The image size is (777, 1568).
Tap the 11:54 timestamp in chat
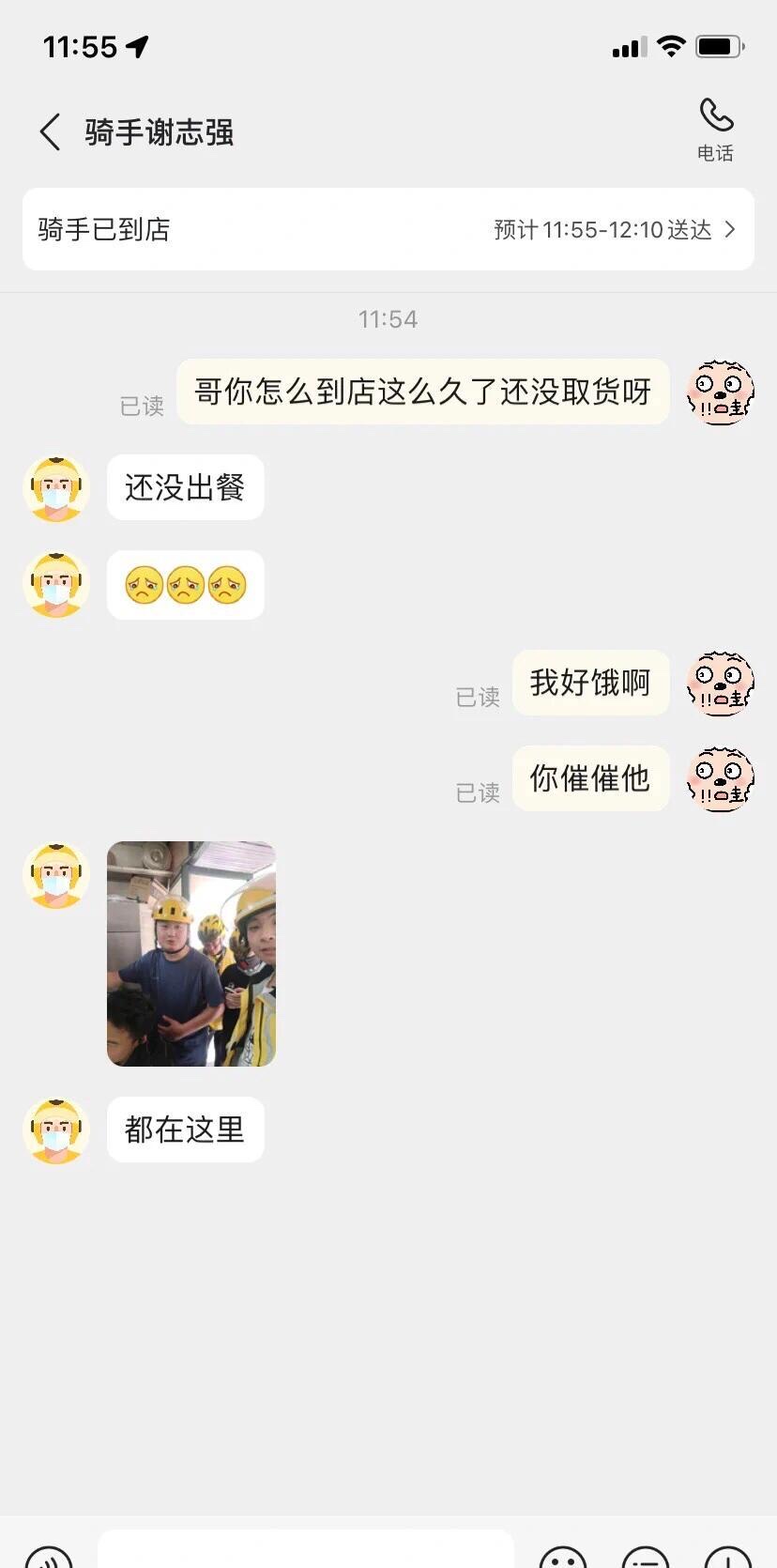pos(388,318)
